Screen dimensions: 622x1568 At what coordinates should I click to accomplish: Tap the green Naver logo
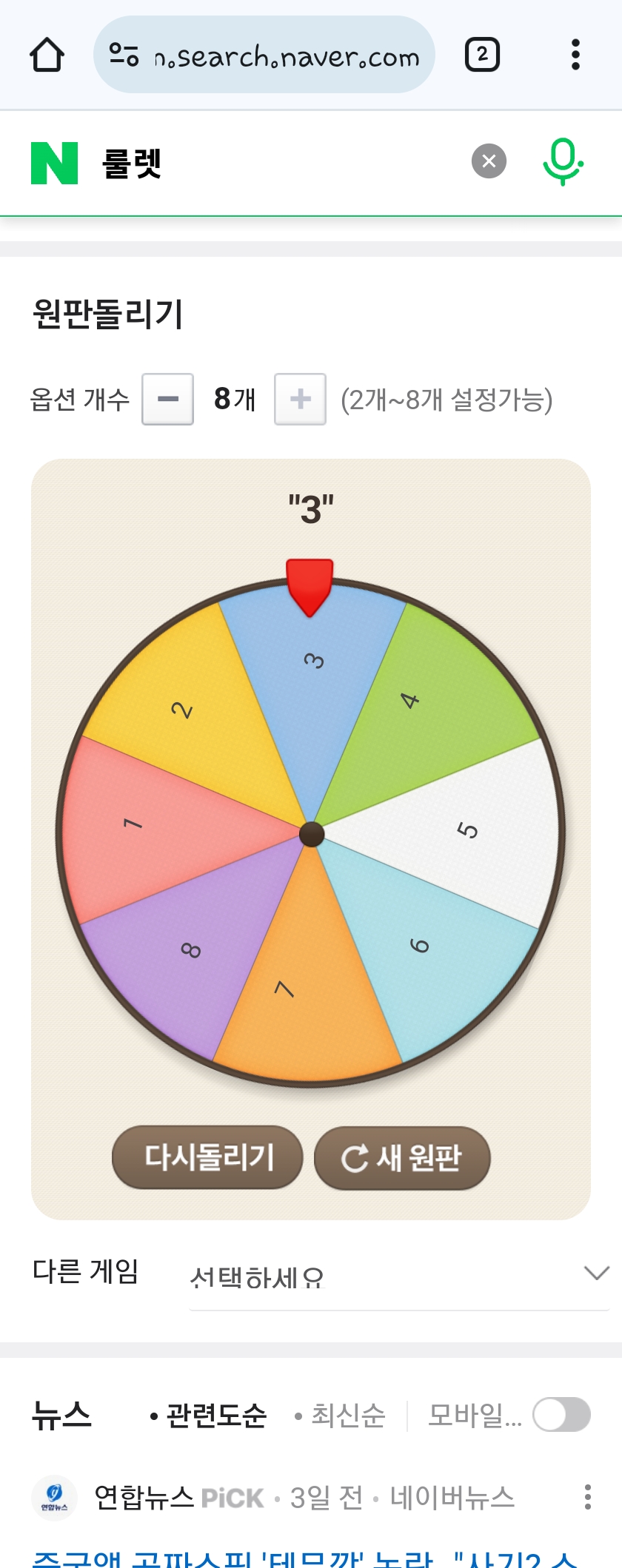54,163
